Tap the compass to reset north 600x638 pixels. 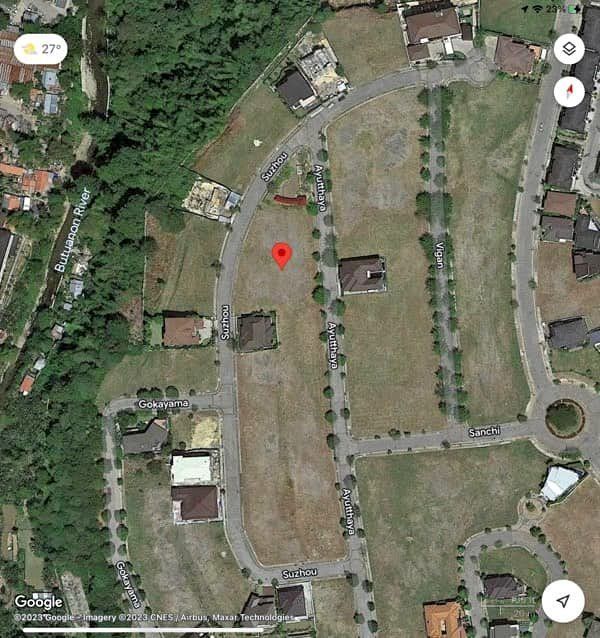(x=569, y=92)
